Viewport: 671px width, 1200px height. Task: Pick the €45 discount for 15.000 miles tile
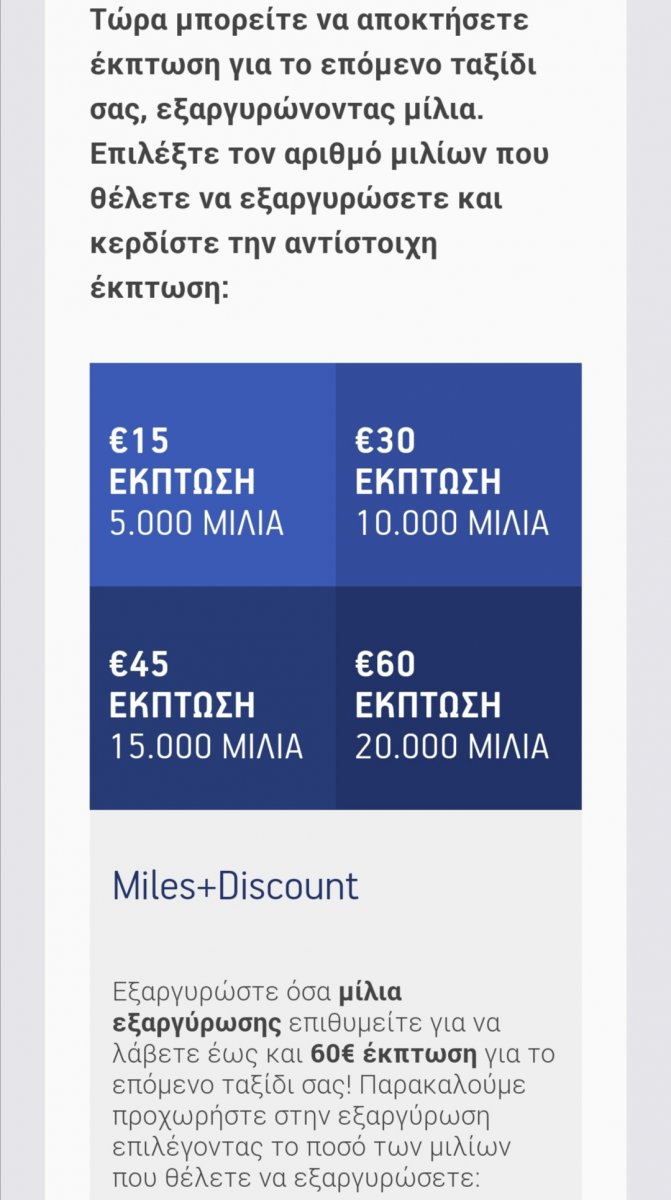pyautogui.click(x=212, y=697)
